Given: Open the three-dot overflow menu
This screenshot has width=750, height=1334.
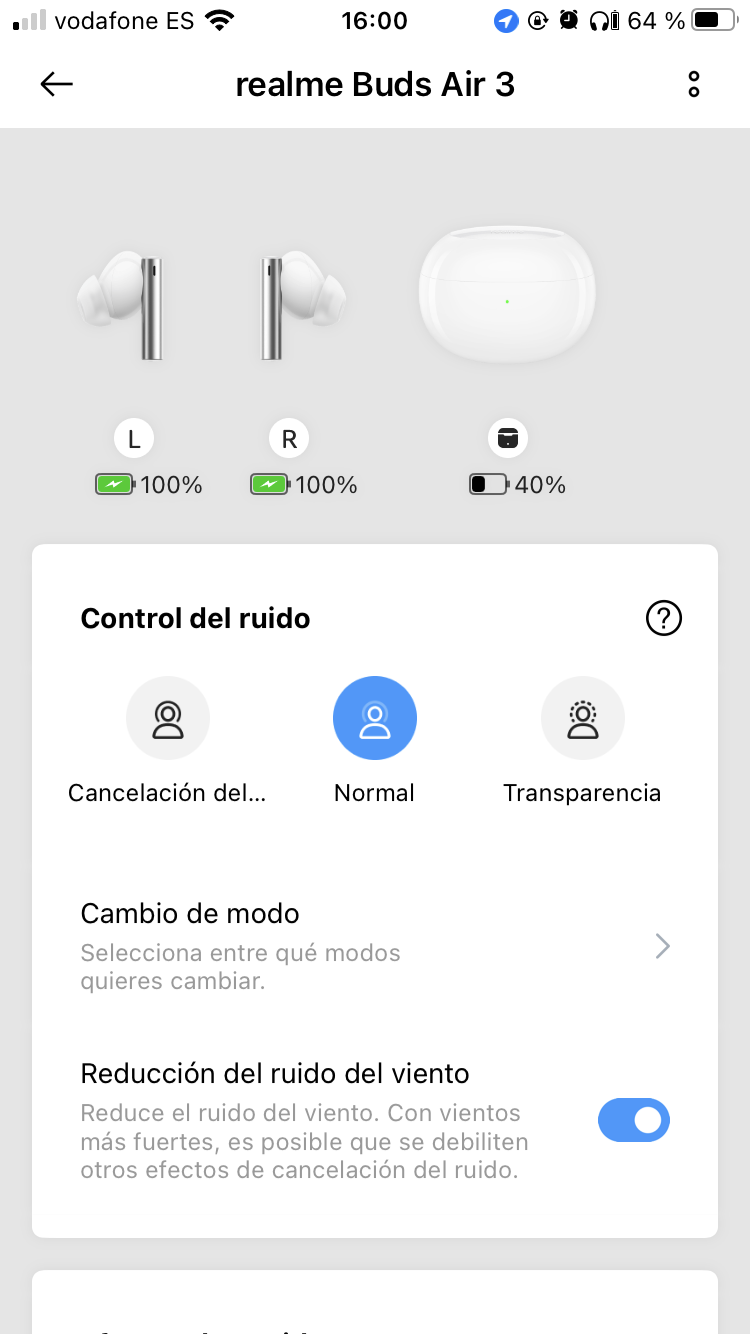Looking at the screenshot, I should [694, 85].
